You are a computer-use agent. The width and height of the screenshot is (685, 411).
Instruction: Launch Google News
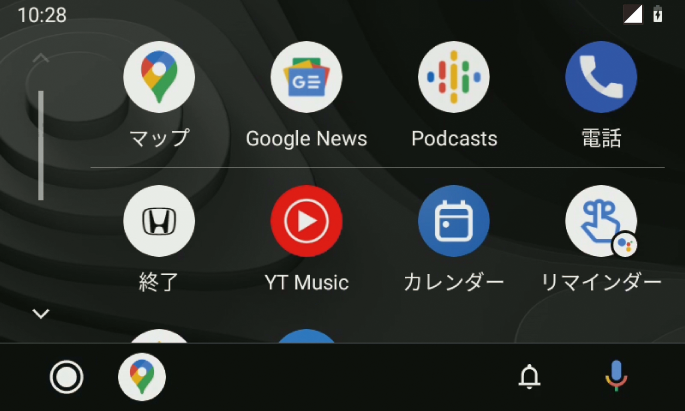click(x=306, y=78)
